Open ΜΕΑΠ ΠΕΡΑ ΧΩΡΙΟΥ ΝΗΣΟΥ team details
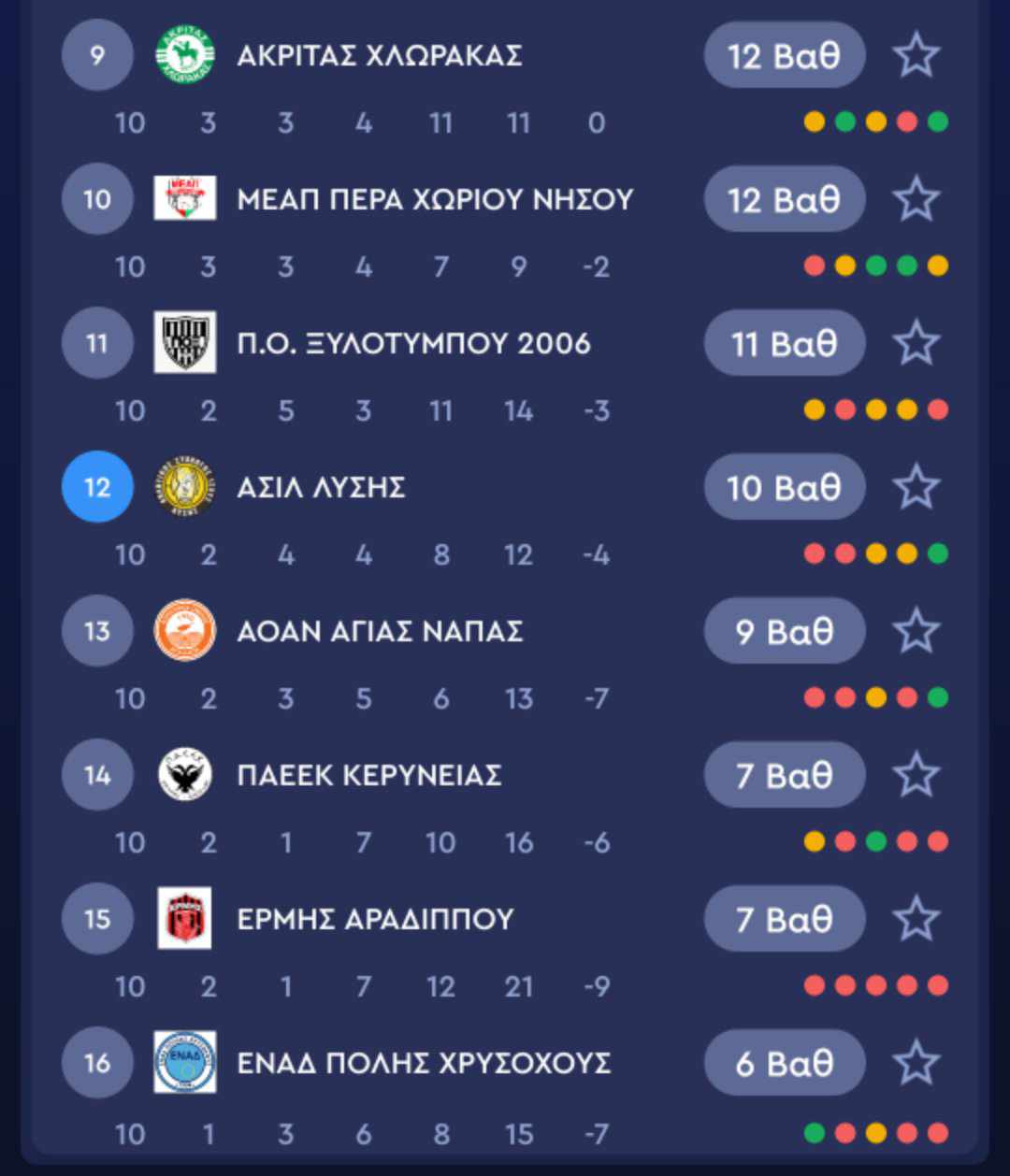This screenshot has width=1010, height=1176. (x=435, y=200)
